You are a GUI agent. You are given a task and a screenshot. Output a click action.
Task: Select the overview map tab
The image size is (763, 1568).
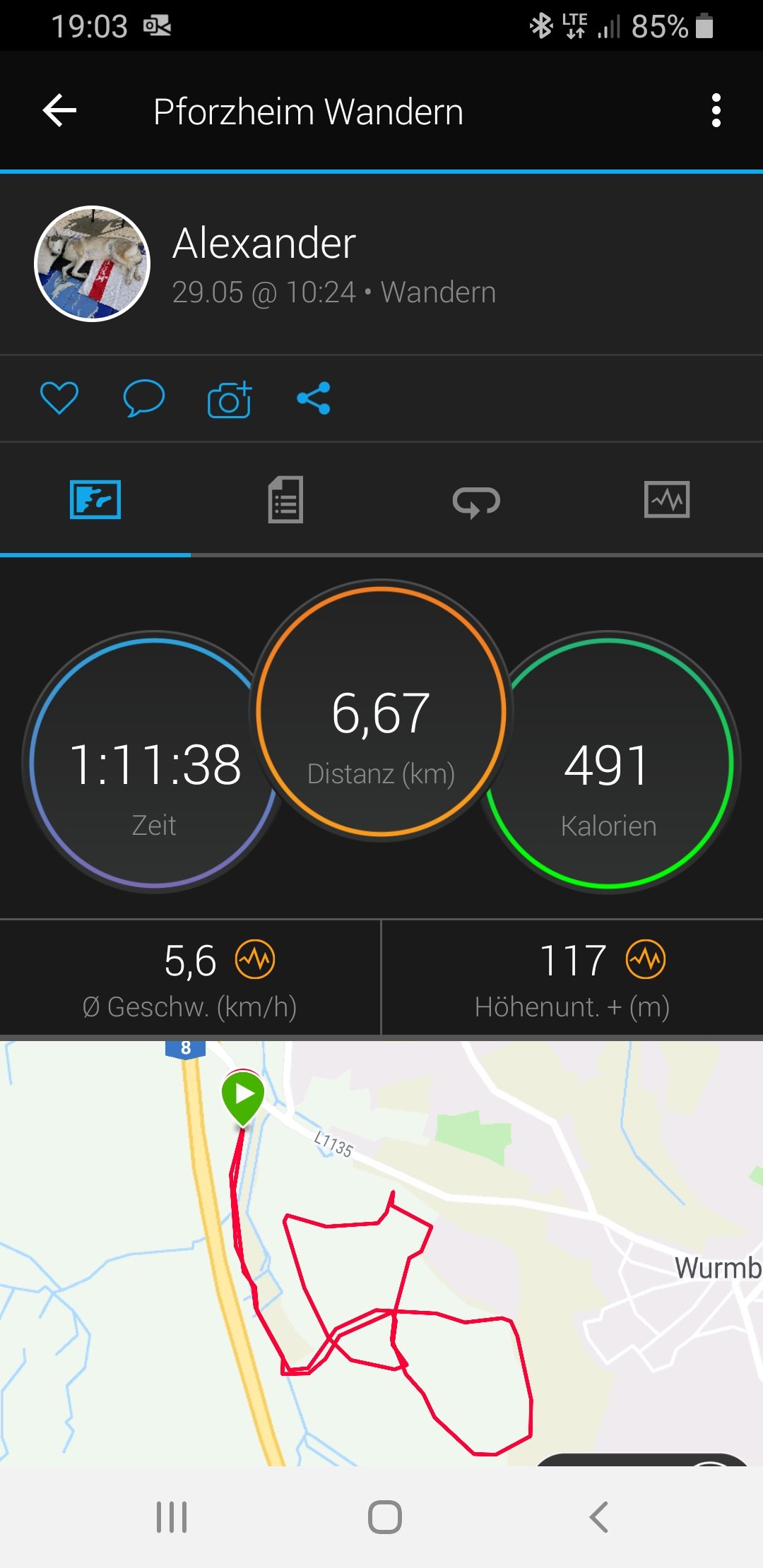[95, 500]
